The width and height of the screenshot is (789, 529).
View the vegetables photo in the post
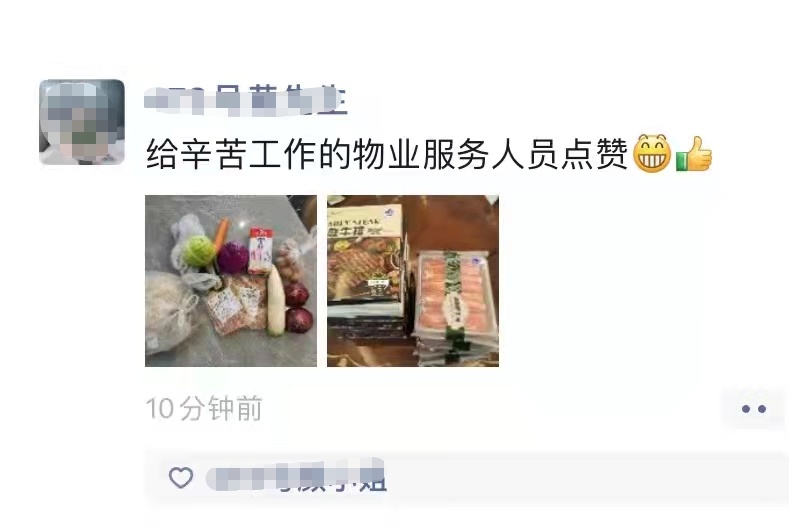coord(231,281)
